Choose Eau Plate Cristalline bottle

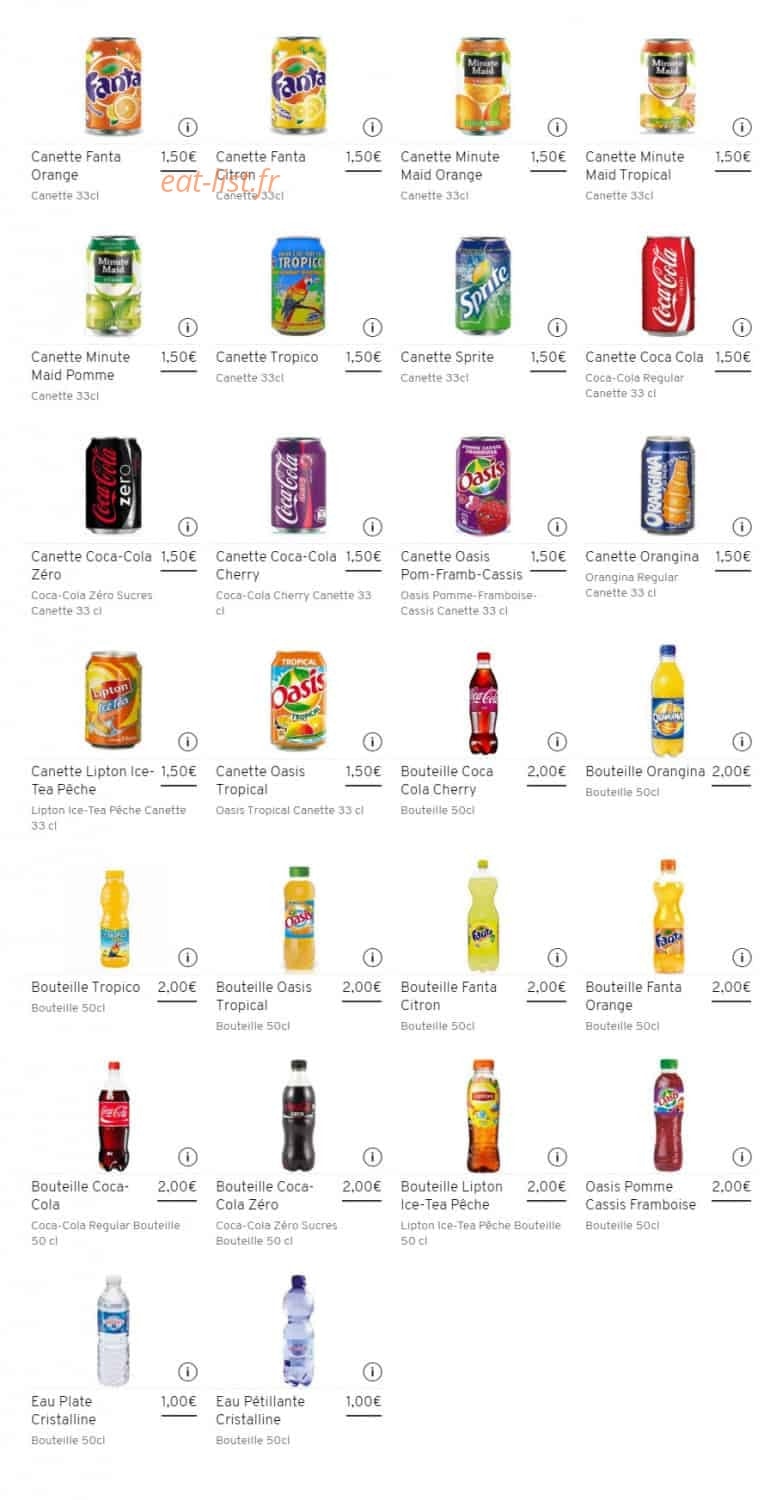point(113,1360)
